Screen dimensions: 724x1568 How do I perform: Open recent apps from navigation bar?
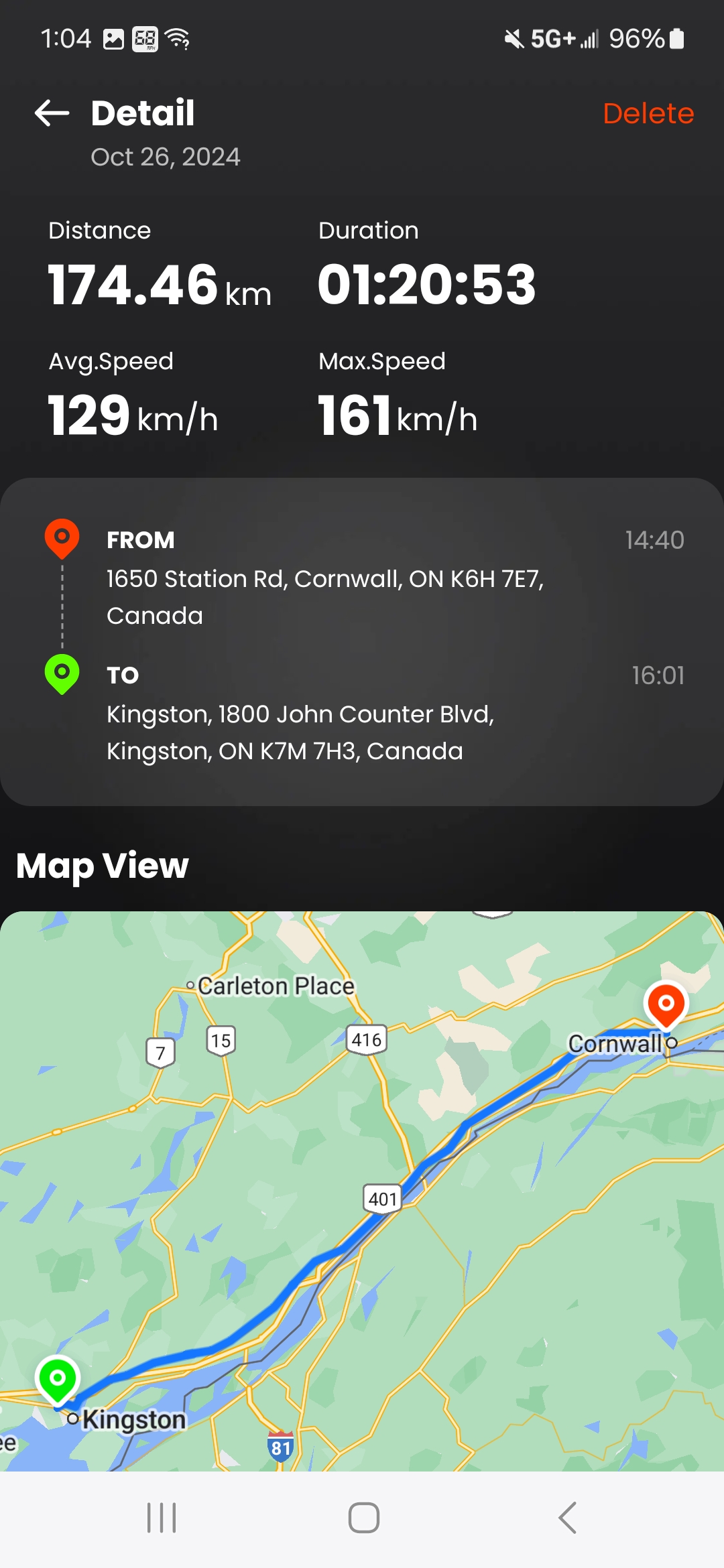[x=162, y=1518]
